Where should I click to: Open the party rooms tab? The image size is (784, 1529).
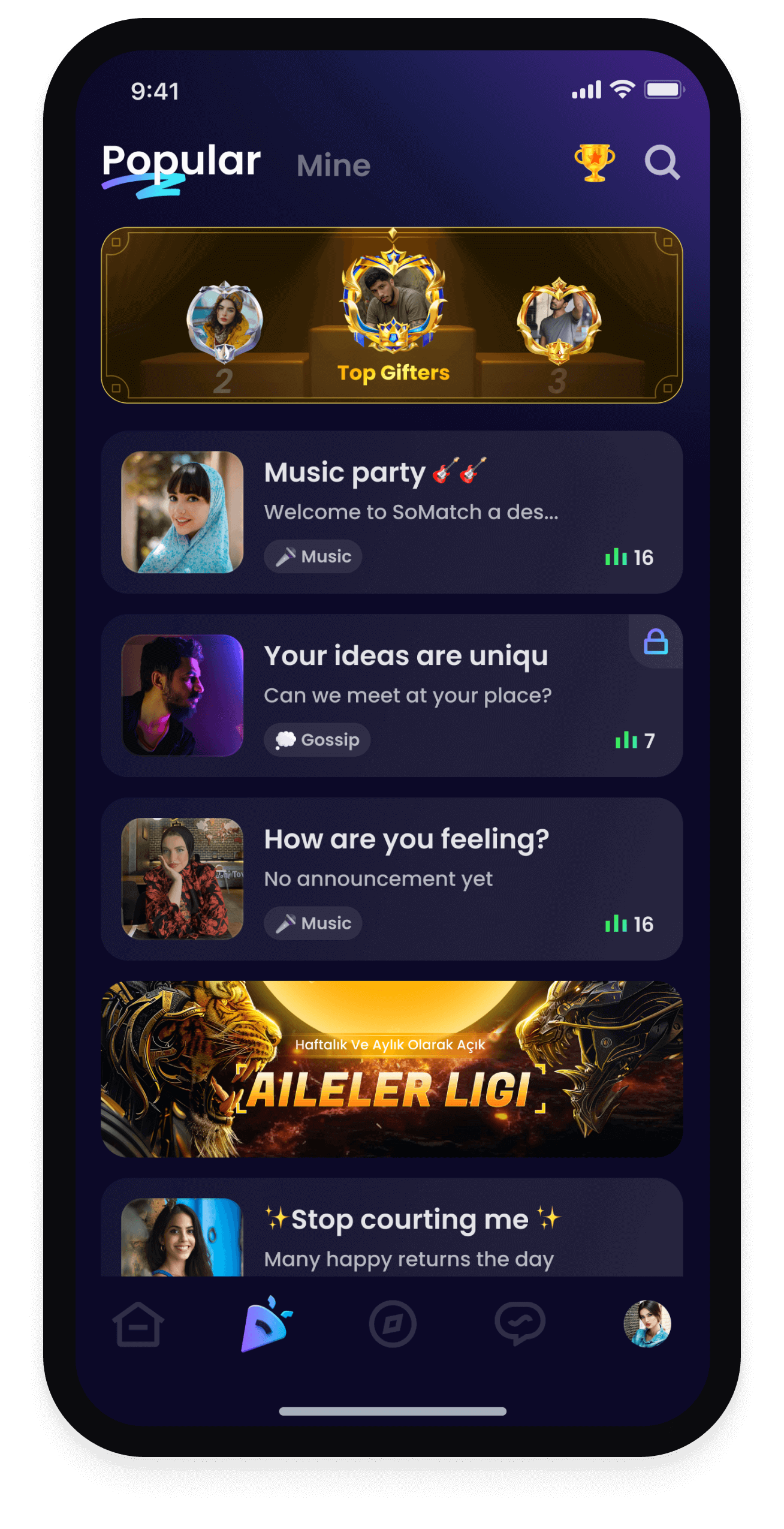point(266,1324)
